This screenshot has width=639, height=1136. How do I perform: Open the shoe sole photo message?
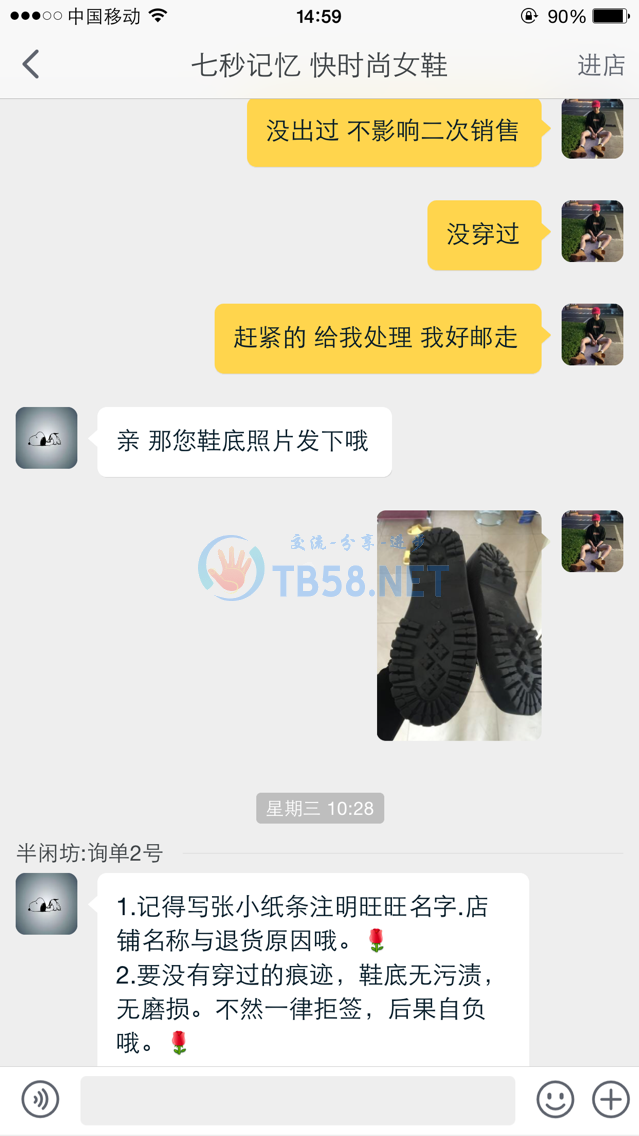[x=459, y=625]
